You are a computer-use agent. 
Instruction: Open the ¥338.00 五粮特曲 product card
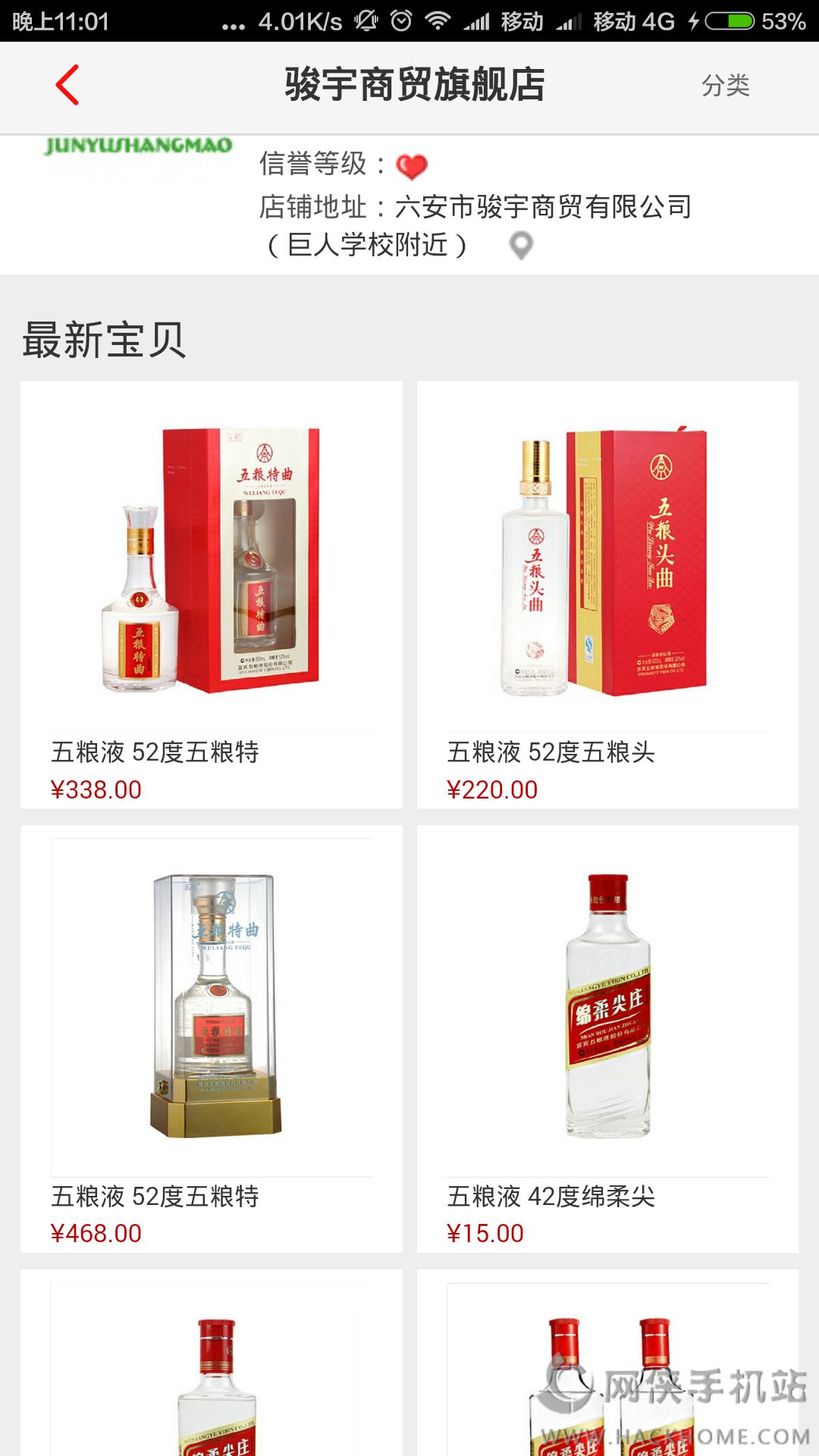point(212,595)
